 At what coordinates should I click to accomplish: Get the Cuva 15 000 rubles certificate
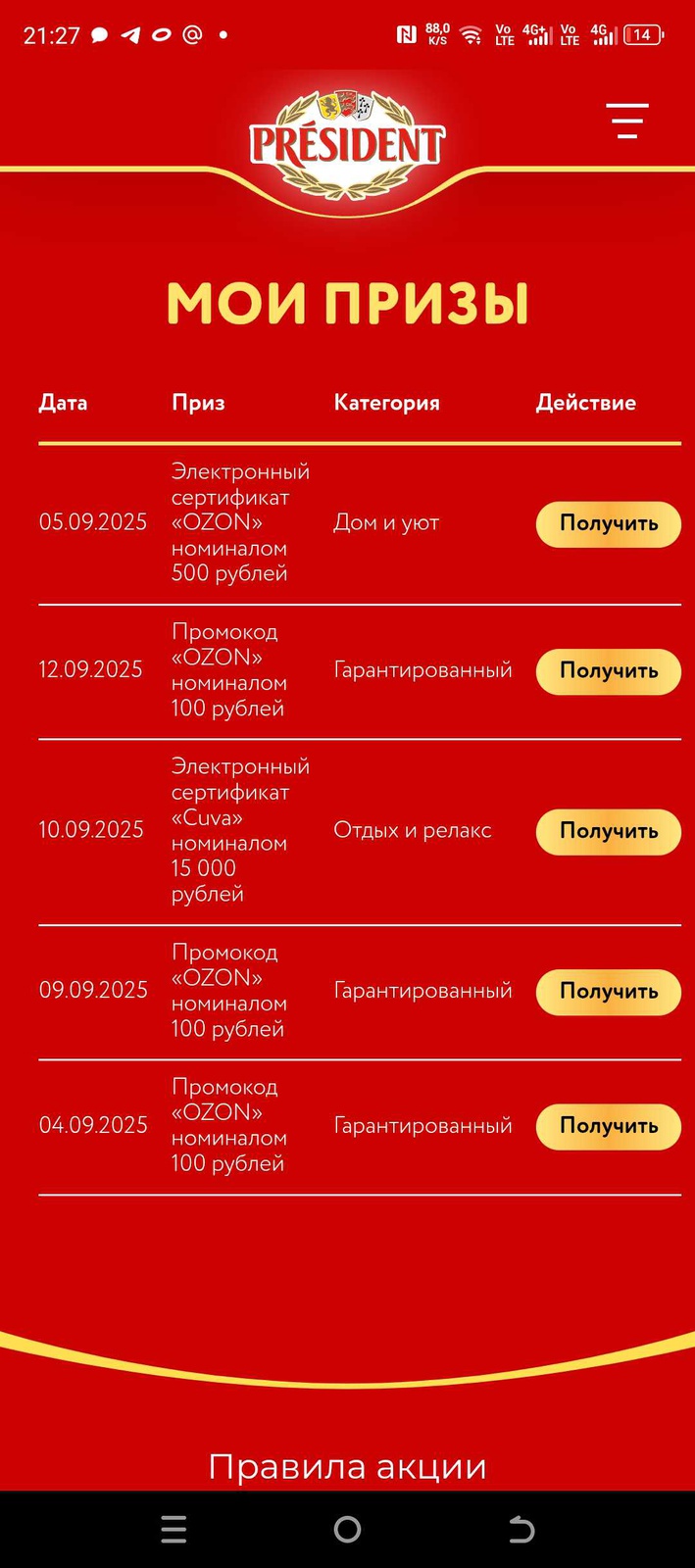coord(608,831)
